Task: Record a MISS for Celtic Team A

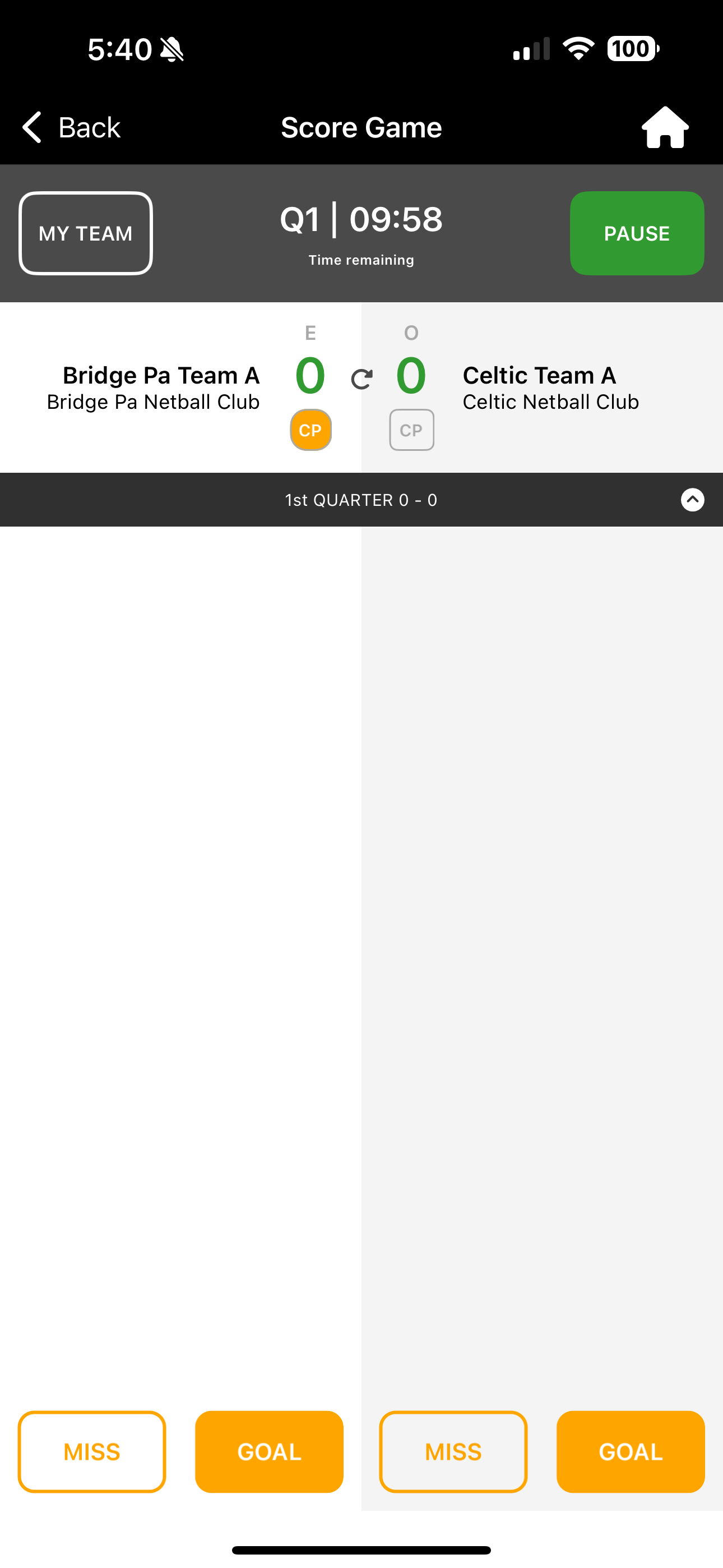Action: coord(453,1452)
